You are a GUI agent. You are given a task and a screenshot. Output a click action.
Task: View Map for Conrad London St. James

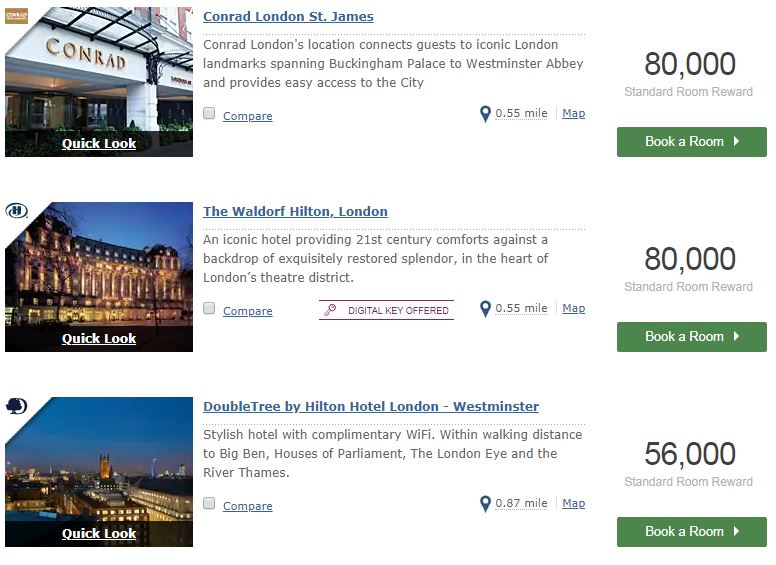point(573,114)
